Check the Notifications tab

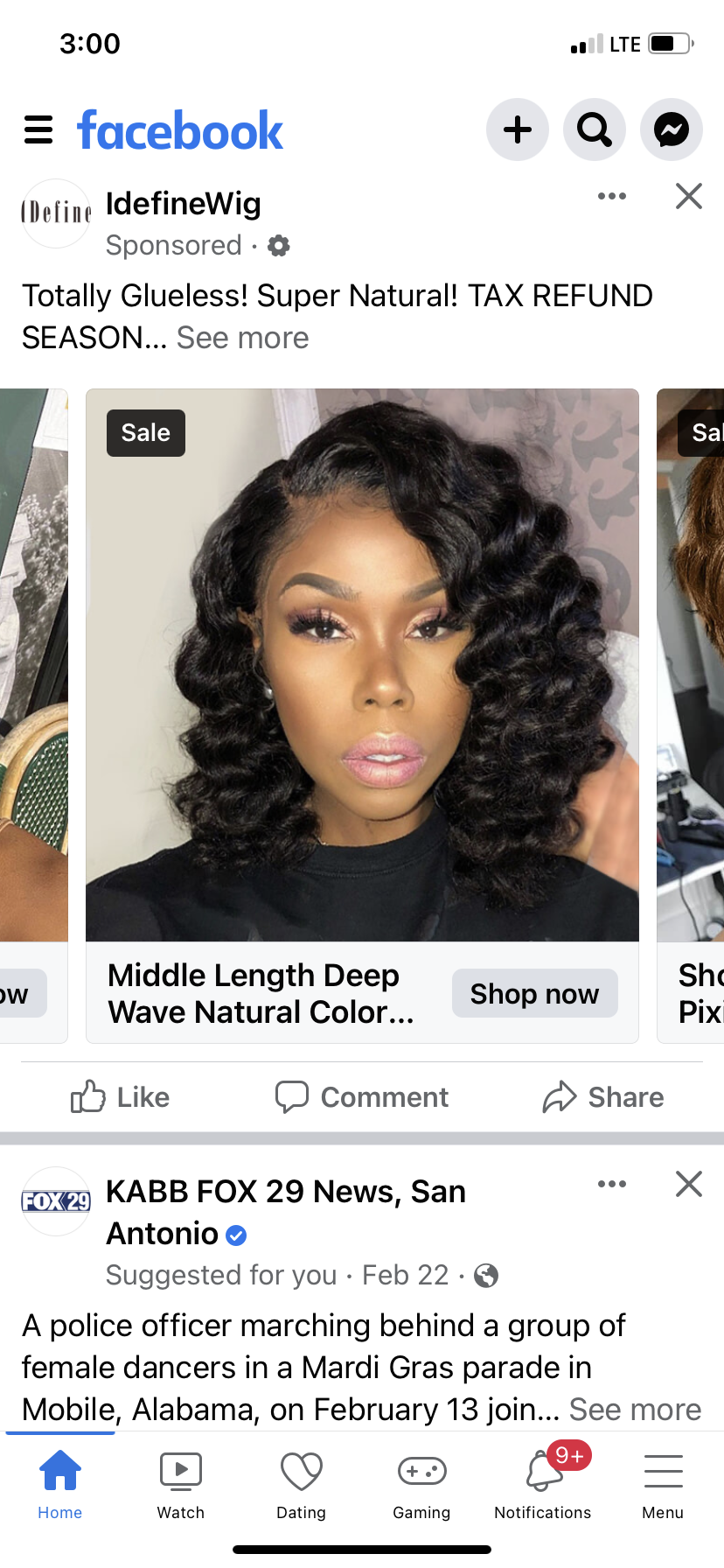pyautogui.click(x=543, y=1487)
